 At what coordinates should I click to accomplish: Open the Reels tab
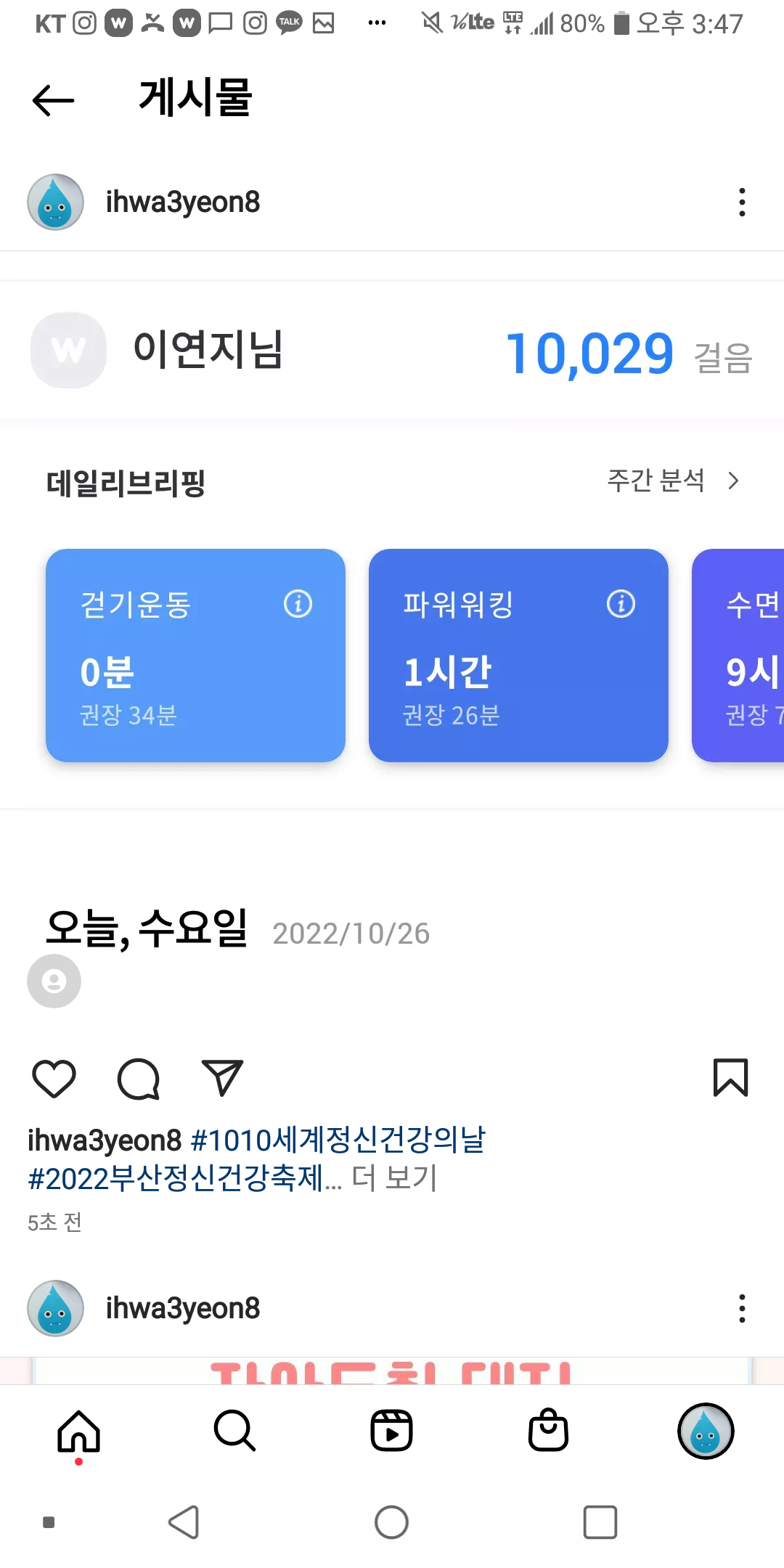pyautogui.click(x=391, y=1432)
